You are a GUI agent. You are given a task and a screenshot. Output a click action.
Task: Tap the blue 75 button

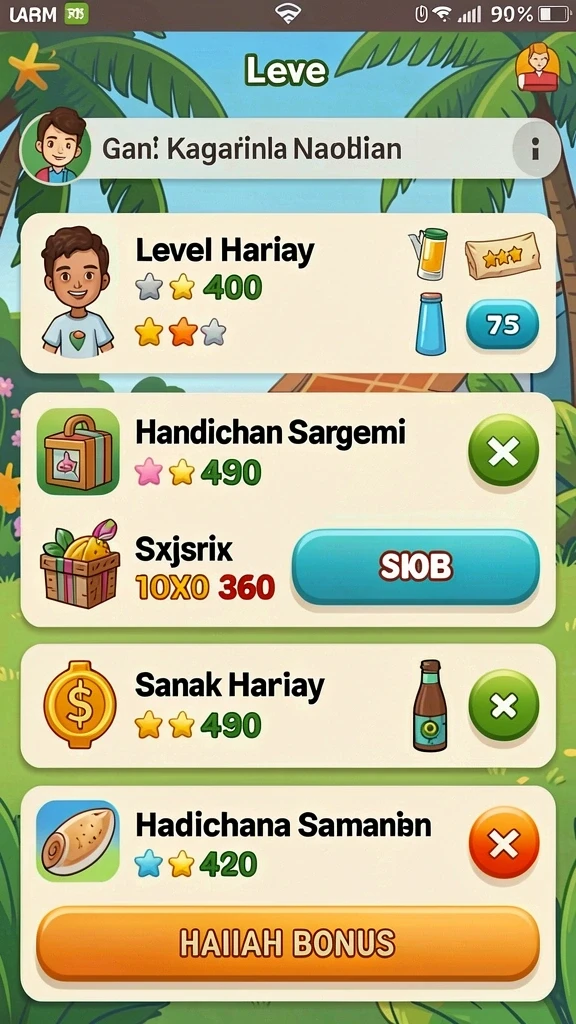pyautogui.click(x=502, y=324)
